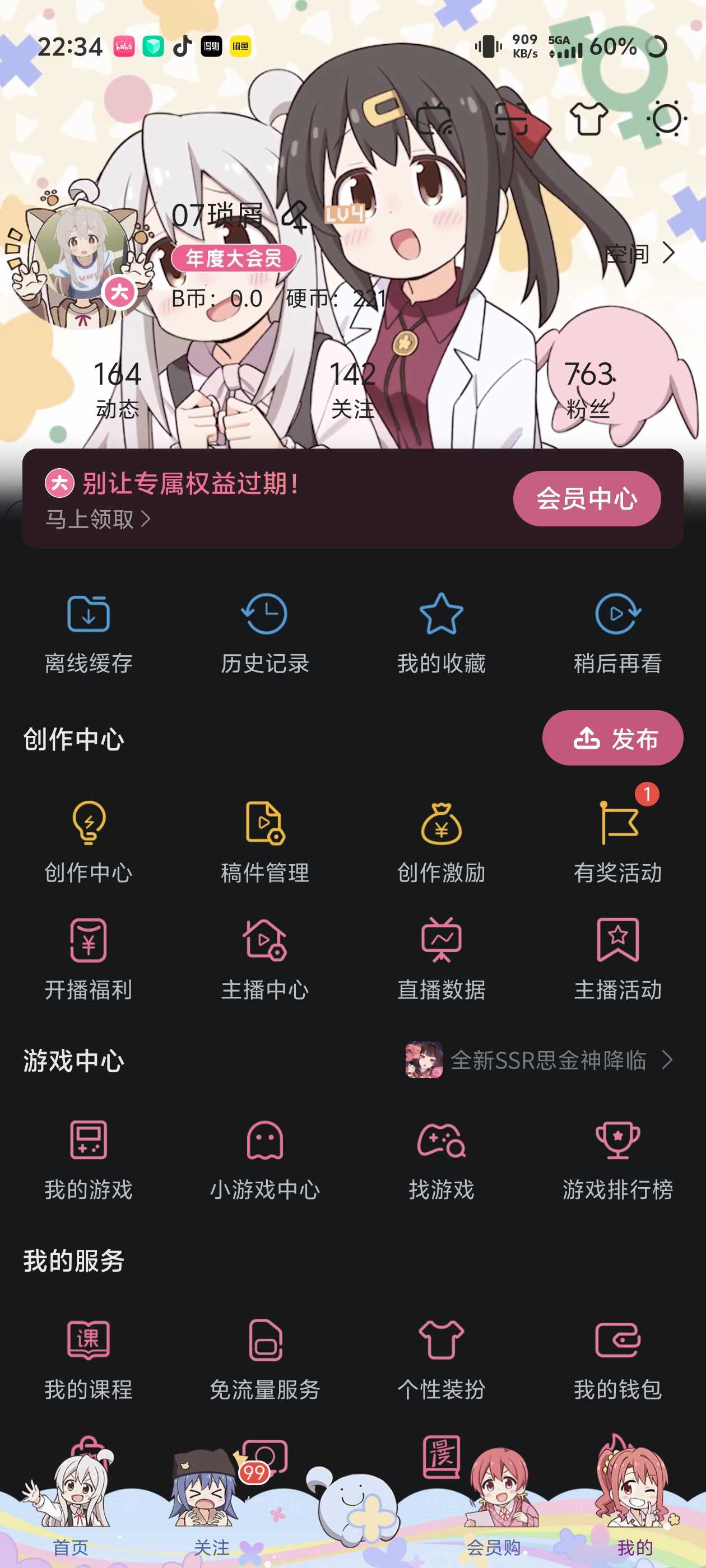
Task: Tap the 会员中心 button
Action: (x=586, y=498)
